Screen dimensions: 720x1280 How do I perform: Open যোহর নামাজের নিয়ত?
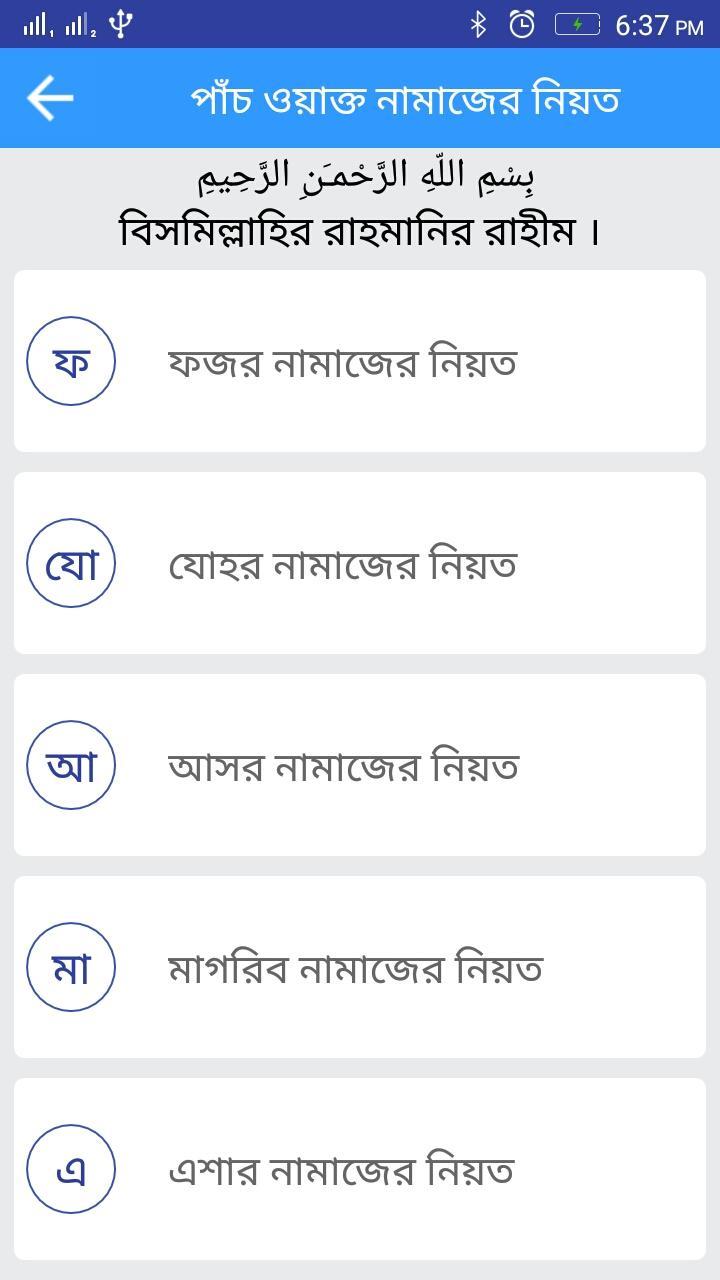(360, 563)
